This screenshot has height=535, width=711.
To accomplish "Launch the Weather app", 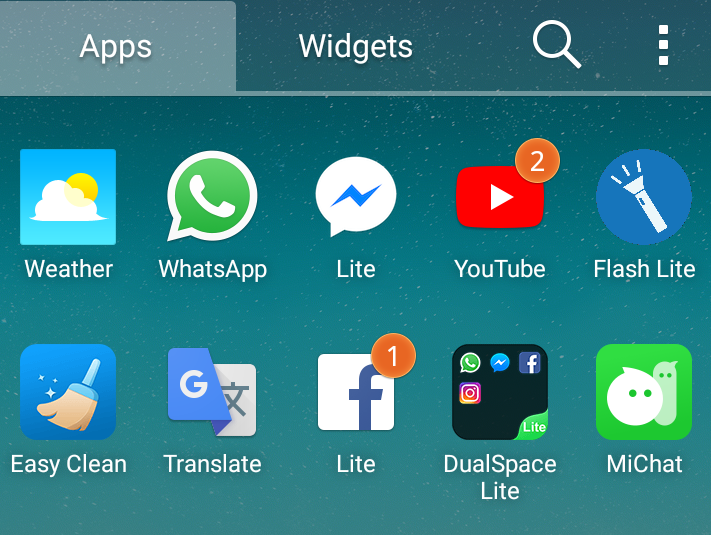I will tap(68, 197).
